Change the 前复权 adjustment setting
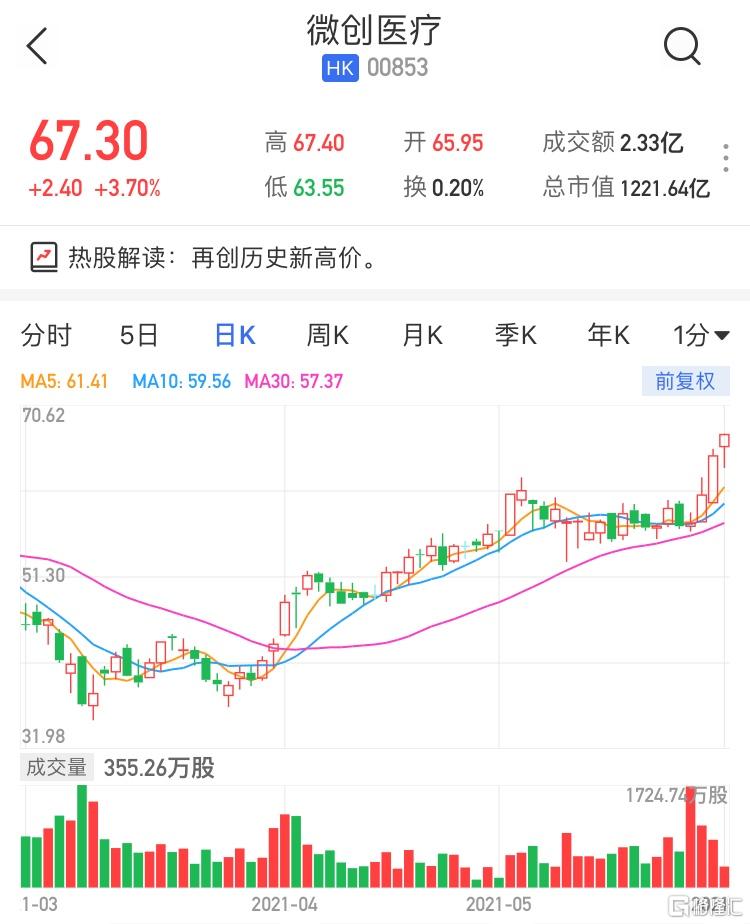 (685, 381)
